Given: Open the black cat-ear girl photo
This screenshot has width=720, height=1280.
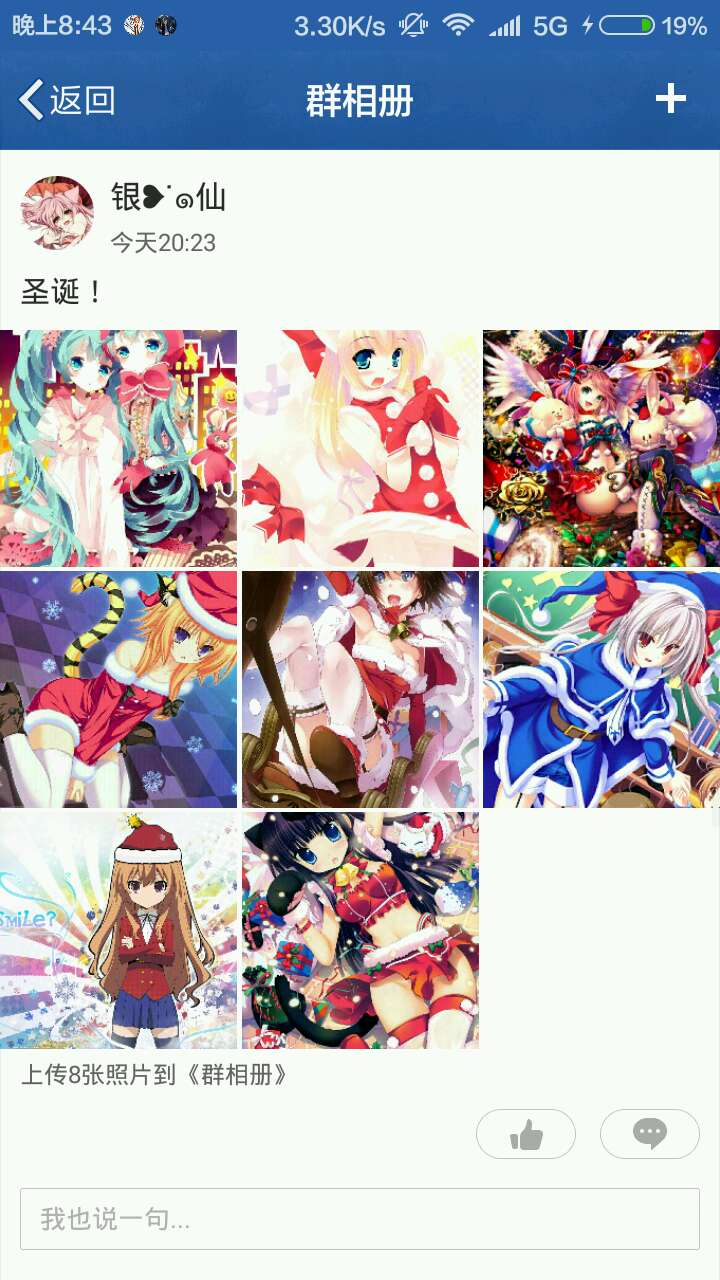Looking at the screenshot, I should click(x=360, y=930).
